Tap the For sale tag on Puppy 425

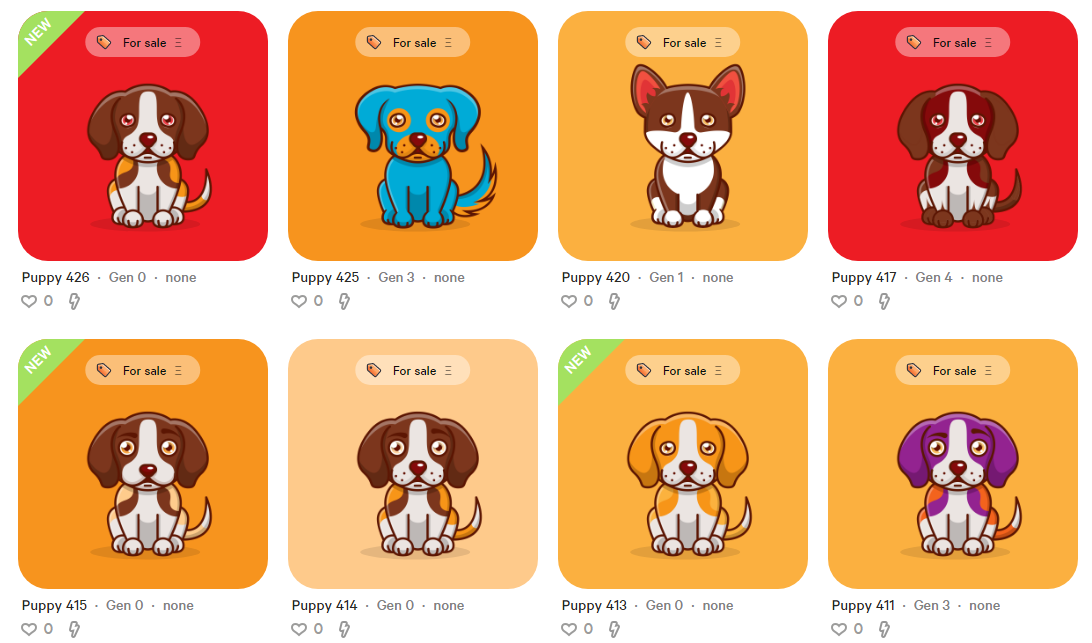click(413, 42)
